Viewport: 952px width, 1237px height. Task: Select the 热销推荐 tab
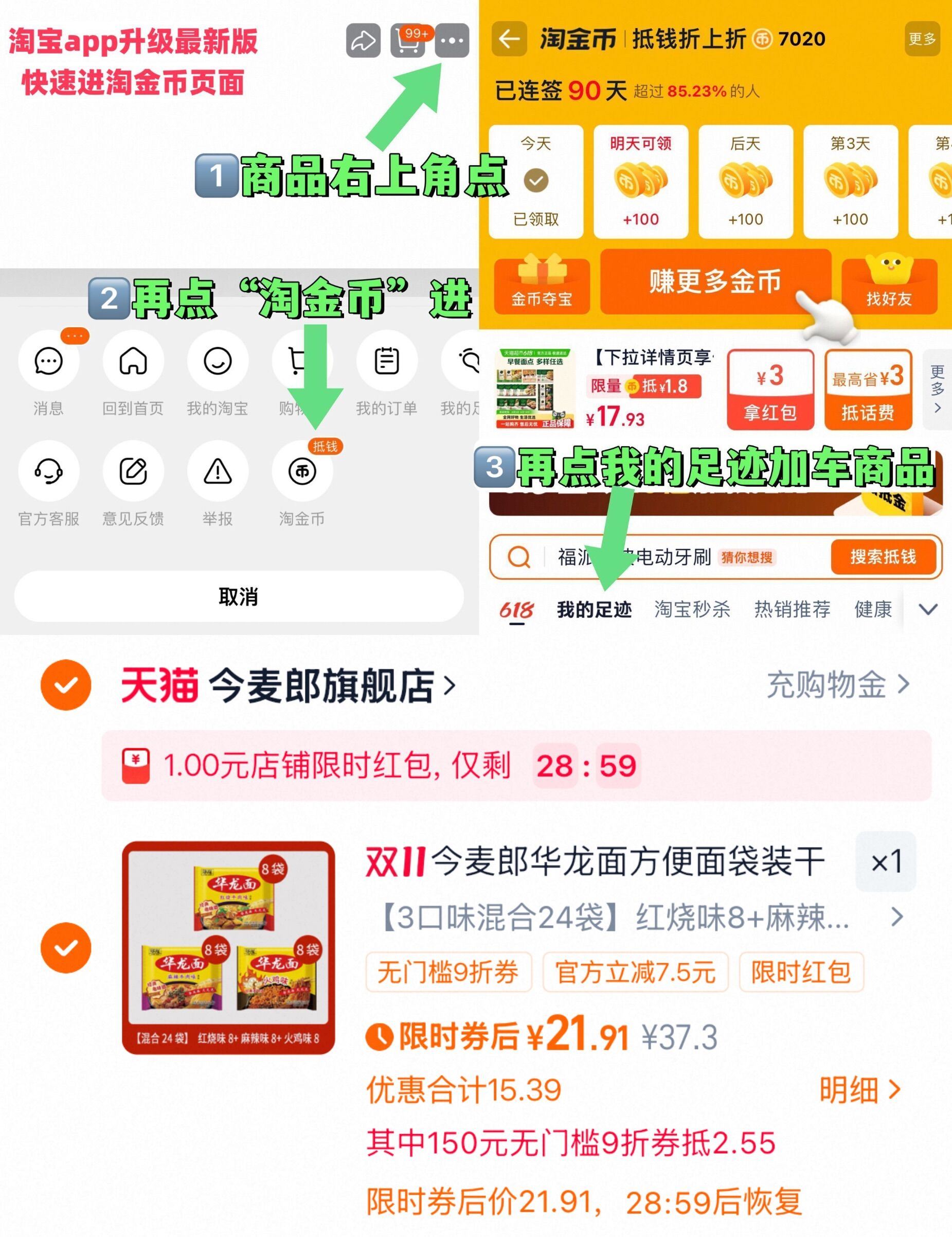pyautogui.click(x=794, y=609)
